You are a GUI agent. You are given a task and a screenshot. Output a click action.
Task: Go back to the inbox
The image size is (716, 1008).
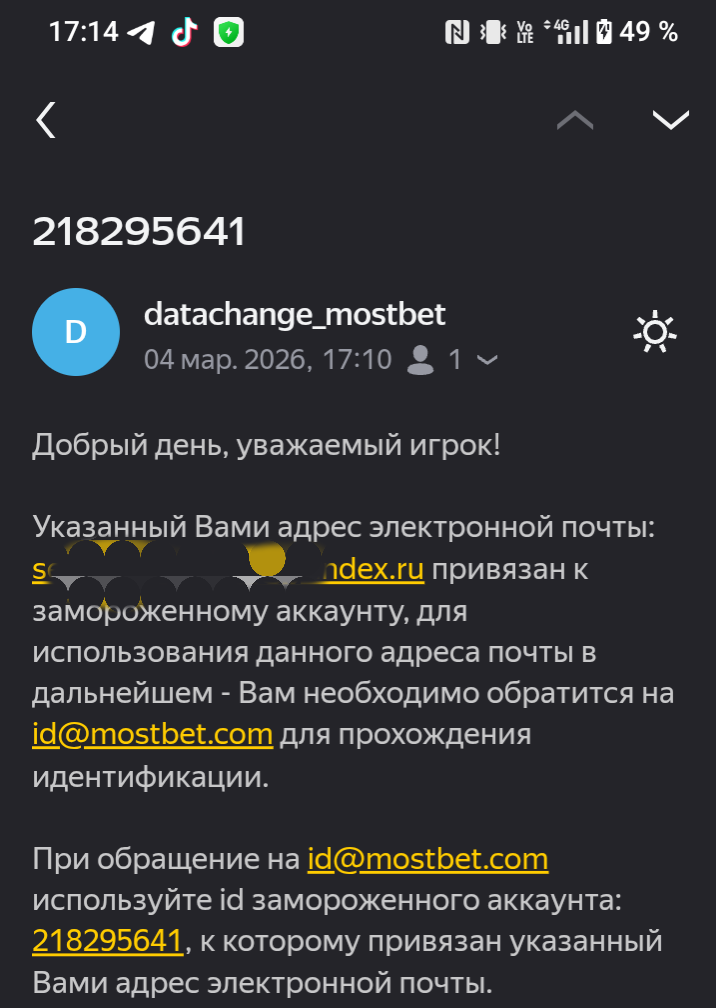coord(46,121)
